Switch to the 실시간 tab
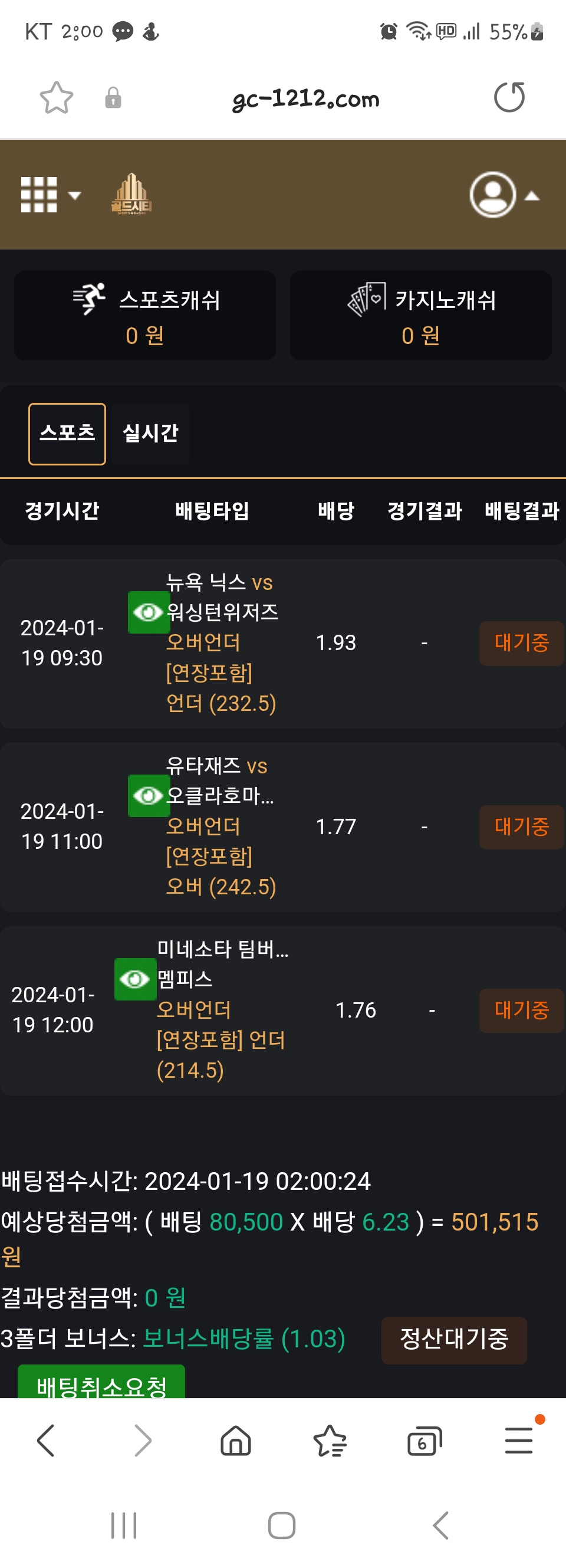The height and width of the screenshot is (1568, 566). [150, 434]
